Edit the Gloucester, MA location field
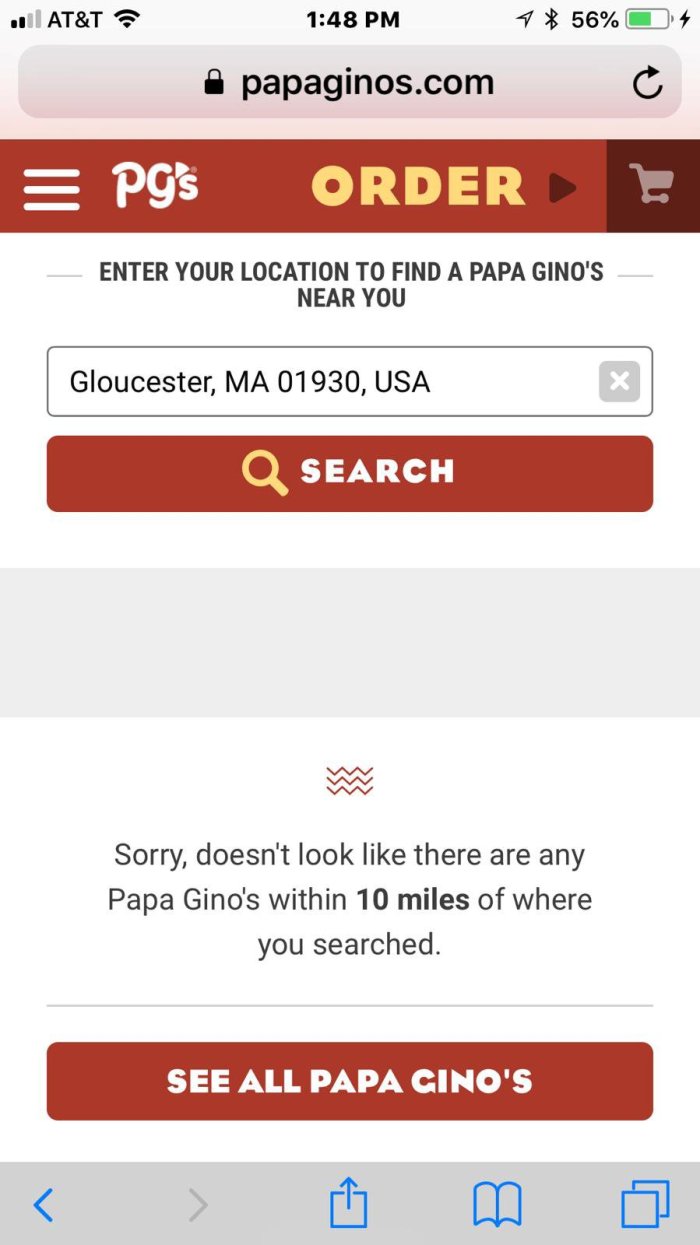The height and width of the screenshot is (1245, 700). click(320, 381)
